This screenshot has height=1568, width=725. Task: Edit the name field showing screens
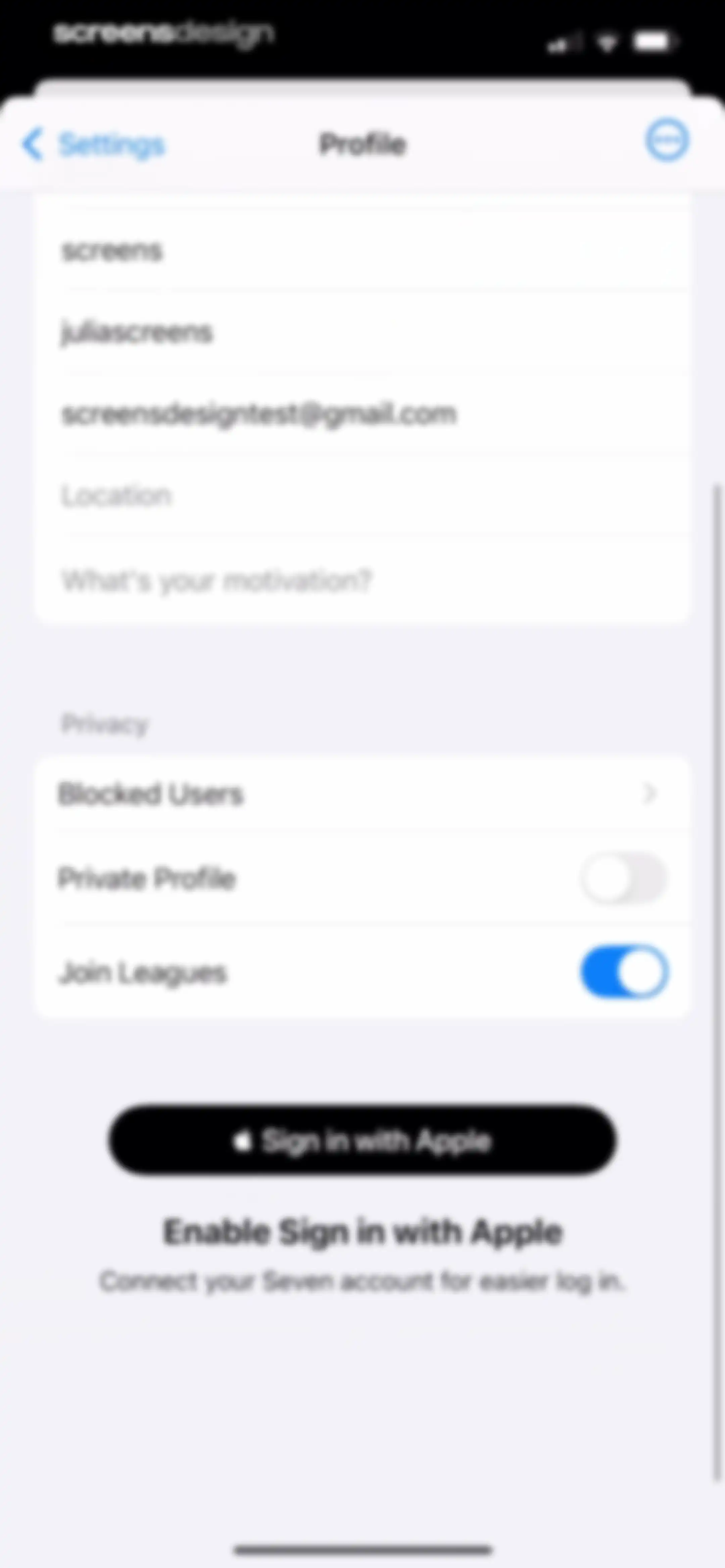[362, 250]
